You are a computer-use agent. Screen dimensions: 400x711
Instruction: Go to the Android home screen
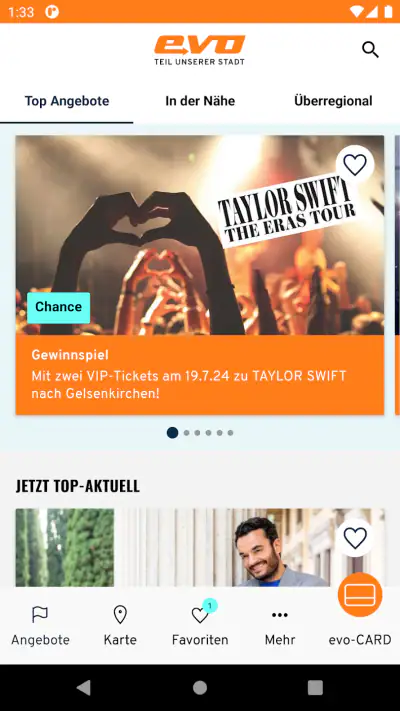(200, 688)
